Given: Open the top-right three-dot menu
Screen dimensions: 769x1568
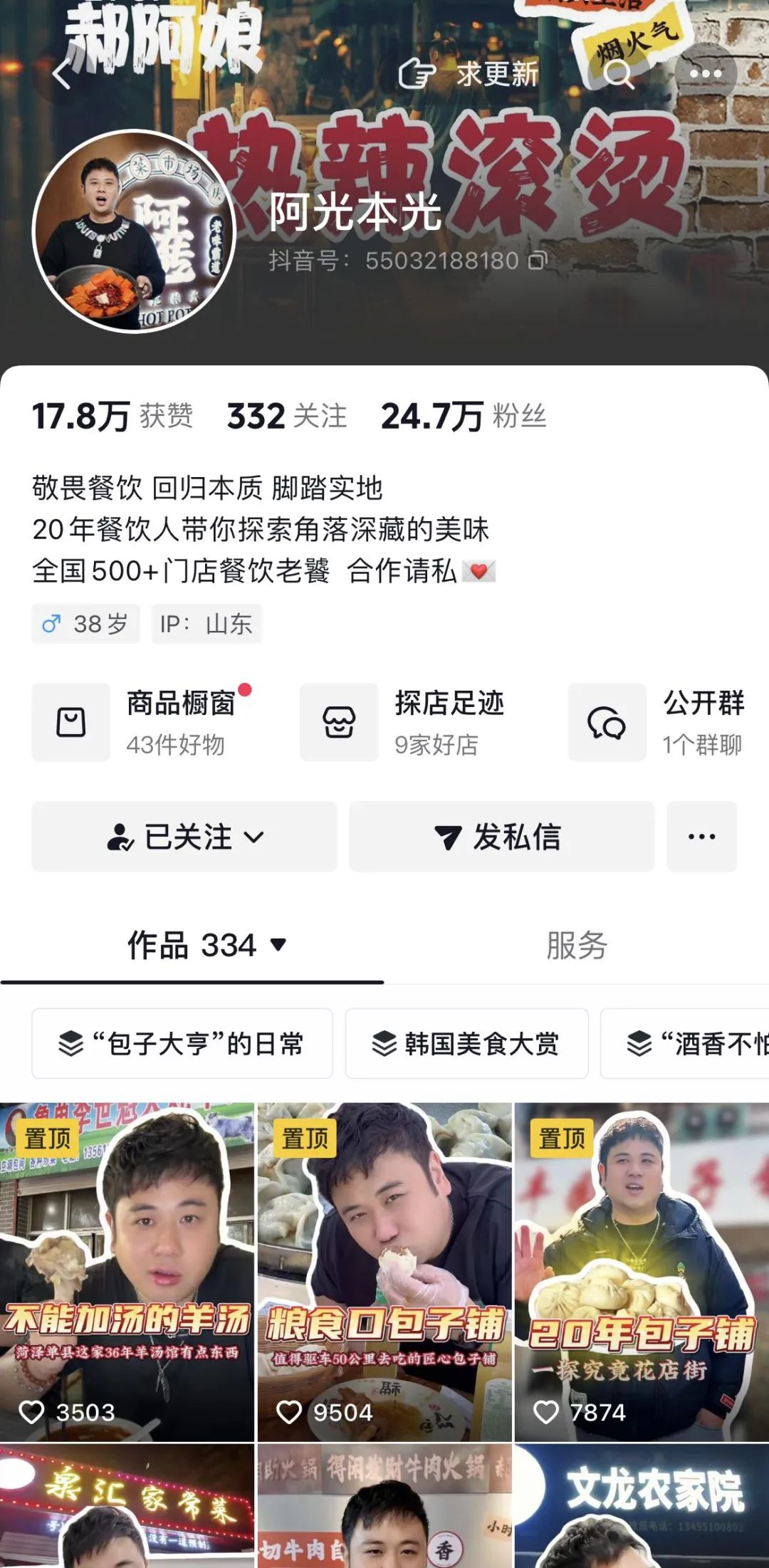Looking at the screenshot, I should pos(705,74).
